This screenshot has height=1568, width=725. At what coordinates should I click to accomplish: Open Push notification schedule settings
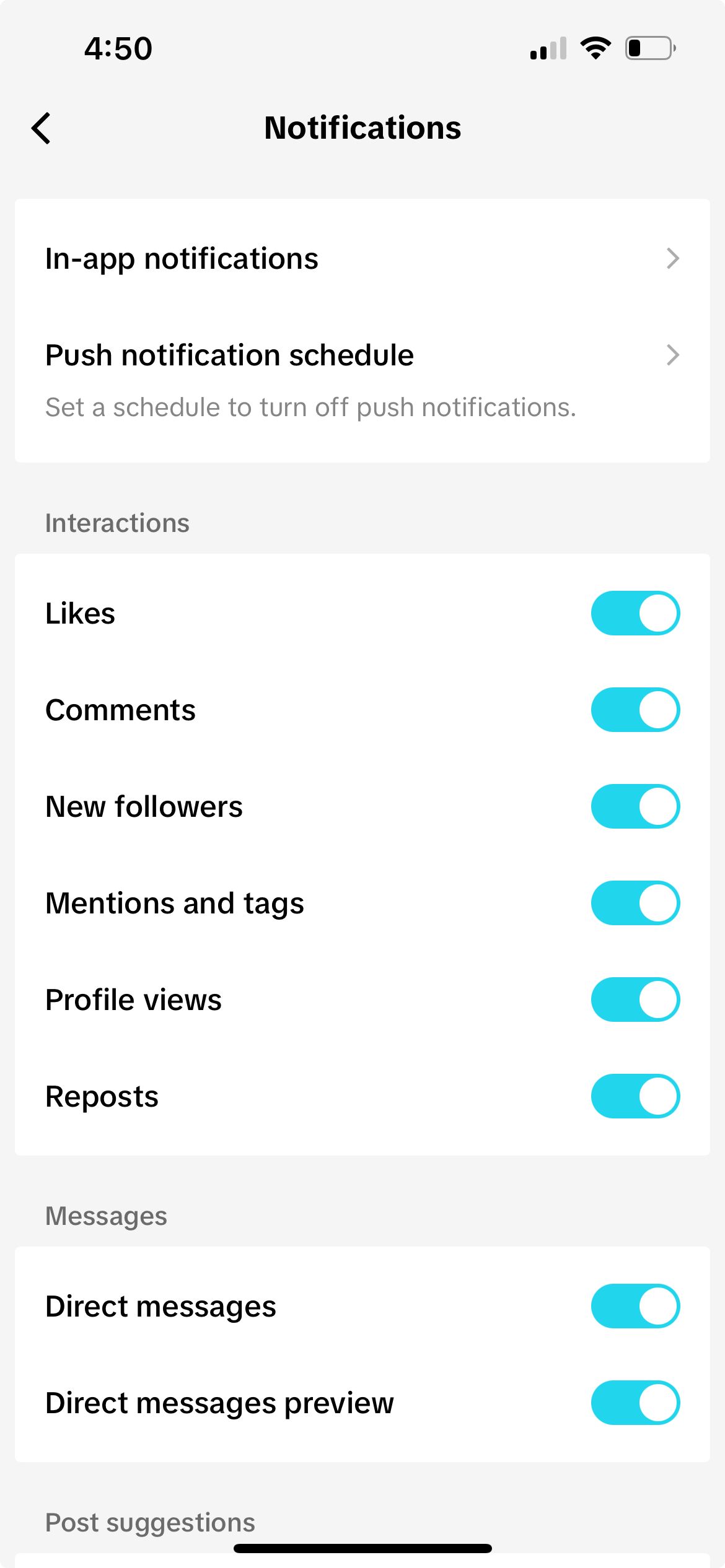(x=229, y=355)
